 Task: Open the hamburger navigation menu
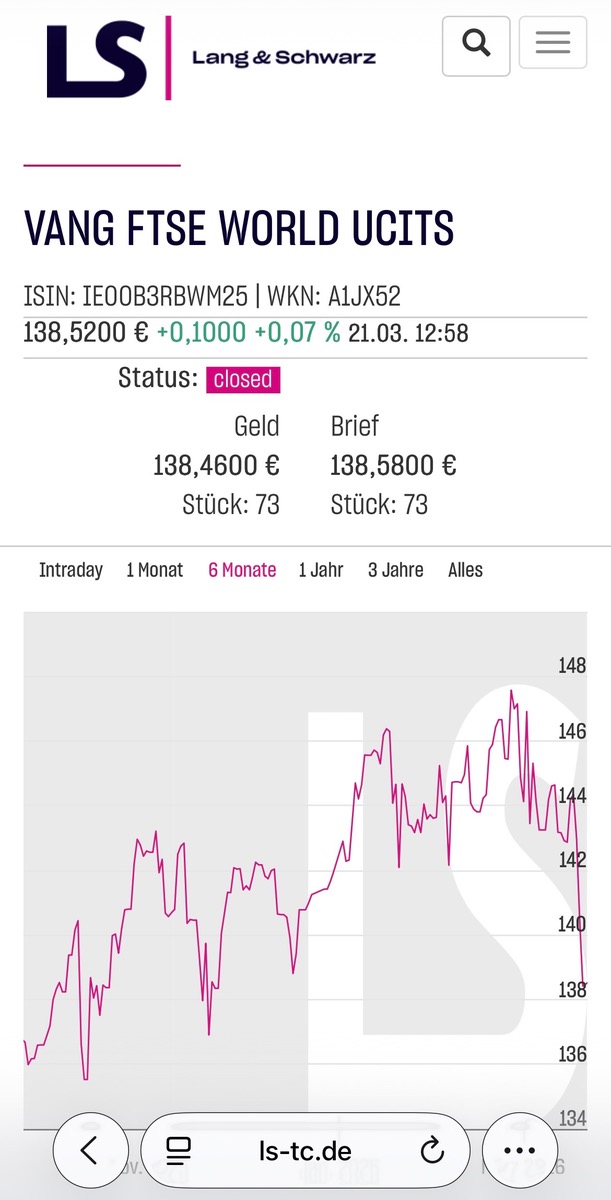click(x=552, y=43)
